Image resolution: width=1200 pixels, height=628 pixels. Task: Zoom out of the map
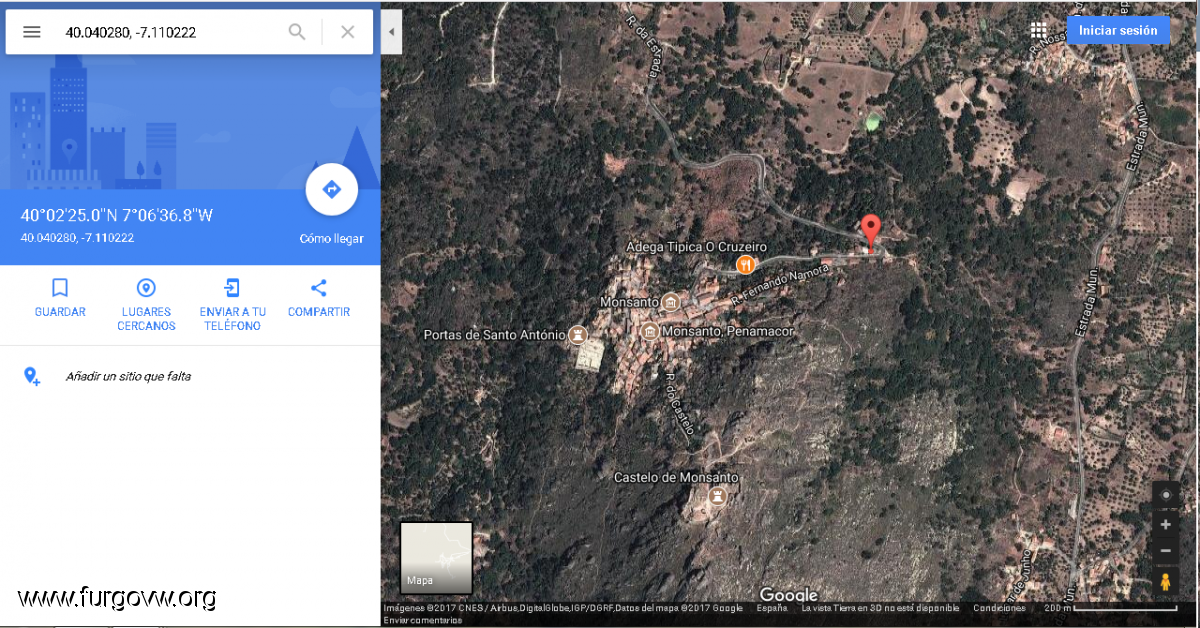(x=1165, y=551)
